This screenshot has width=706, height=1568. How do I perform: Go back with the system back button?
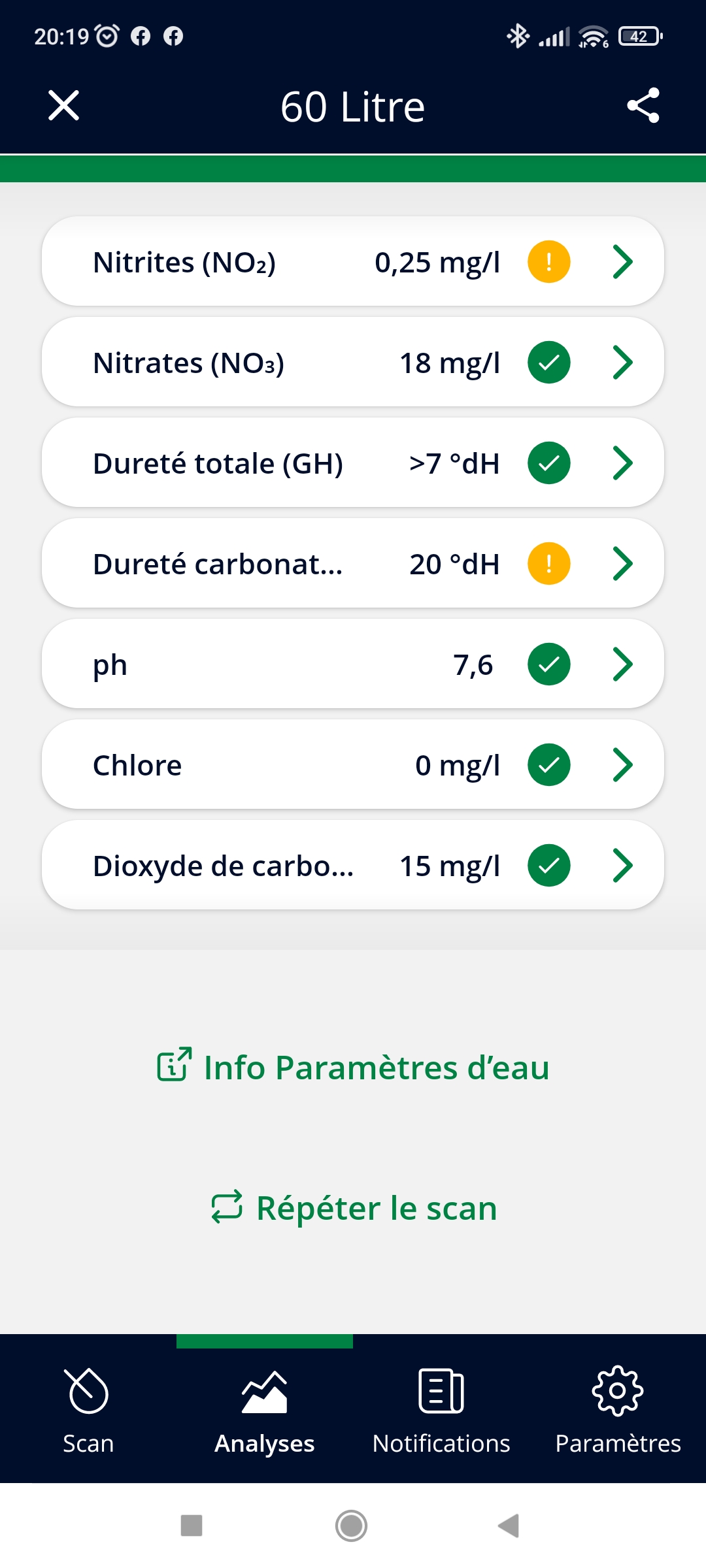[x=509, y=1526]
